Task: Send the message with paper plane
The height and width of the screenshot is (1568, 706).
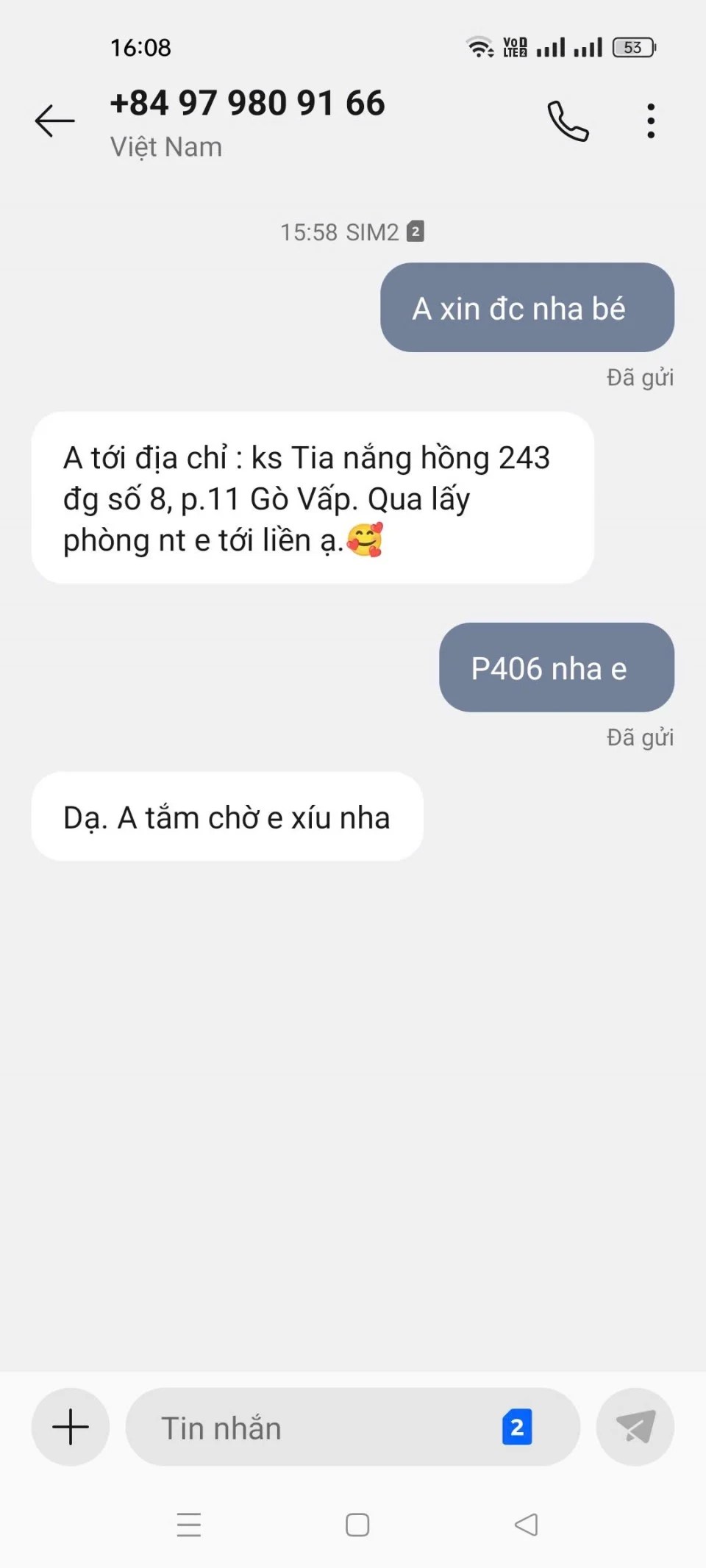Action: pos(635,1427)
